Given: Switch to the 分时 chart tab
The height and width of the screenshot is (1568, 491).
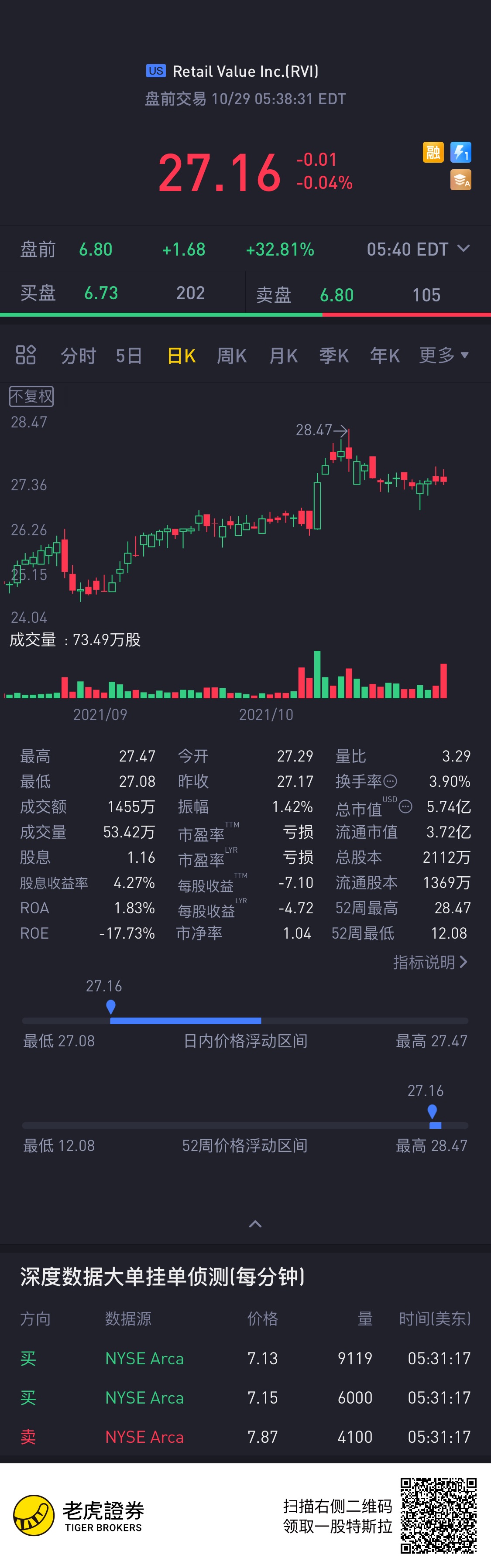Looking at the screenshot, I should (x=79, y=355).
